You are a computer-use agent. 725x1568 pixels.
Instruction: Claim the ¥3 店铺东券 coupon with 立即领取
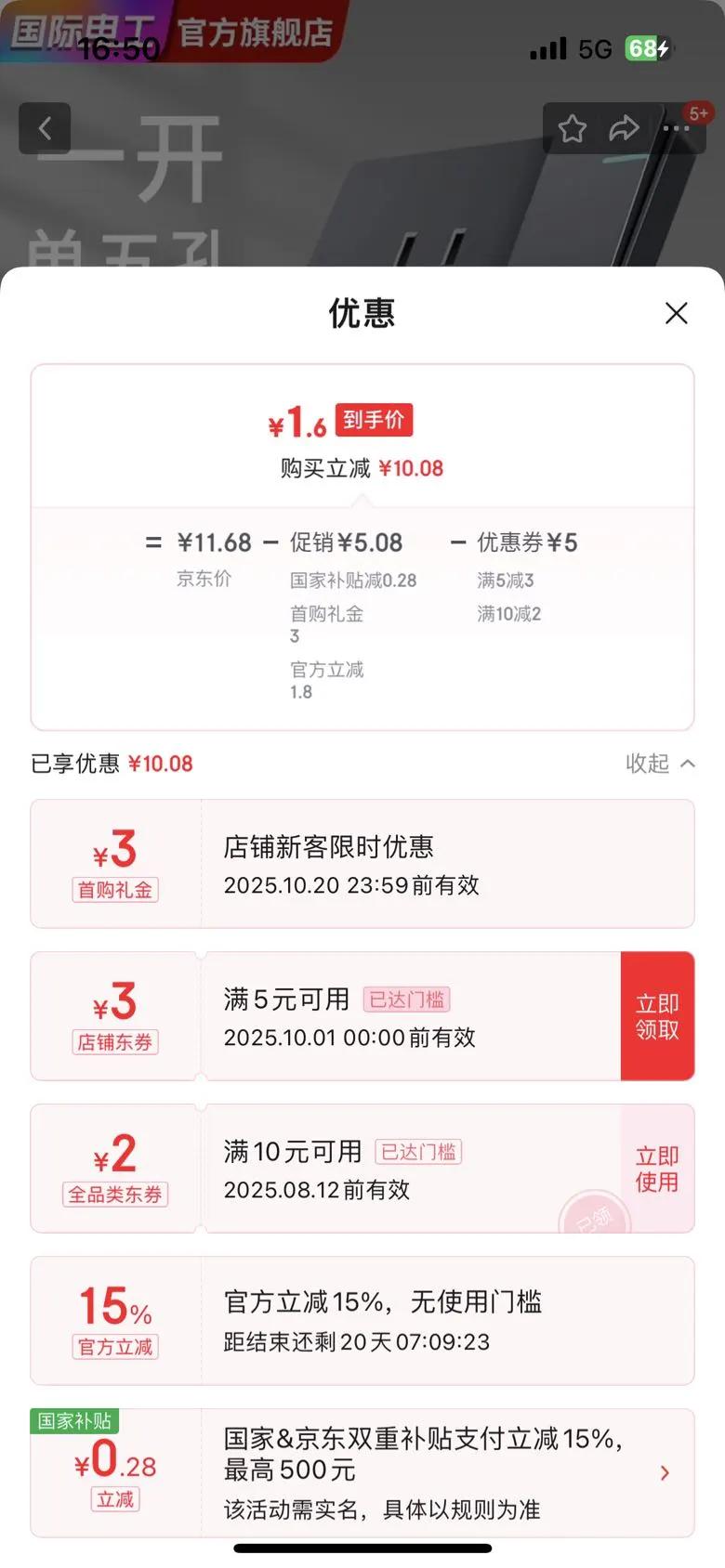(656, 1016)
